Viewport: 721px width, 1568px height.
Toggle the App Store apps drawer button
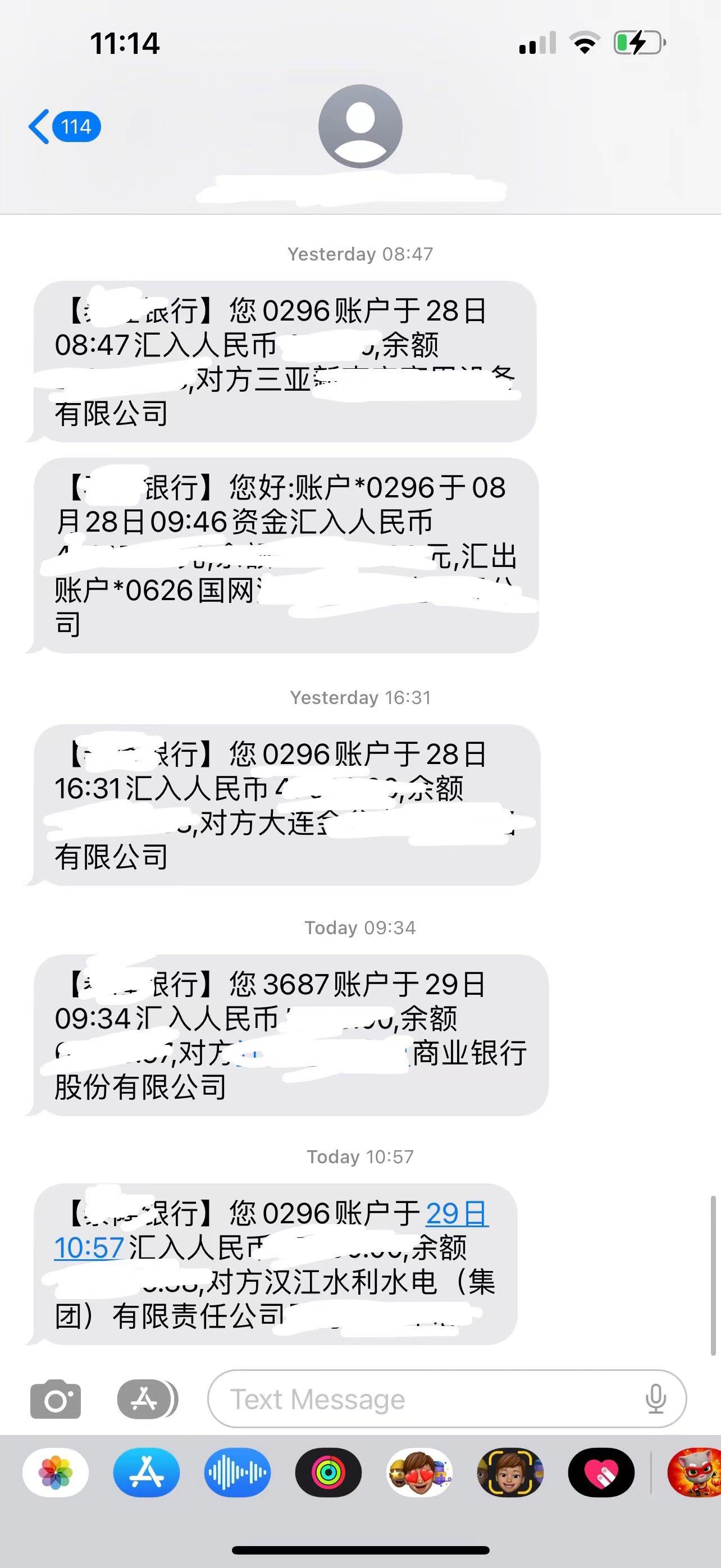147,1399
